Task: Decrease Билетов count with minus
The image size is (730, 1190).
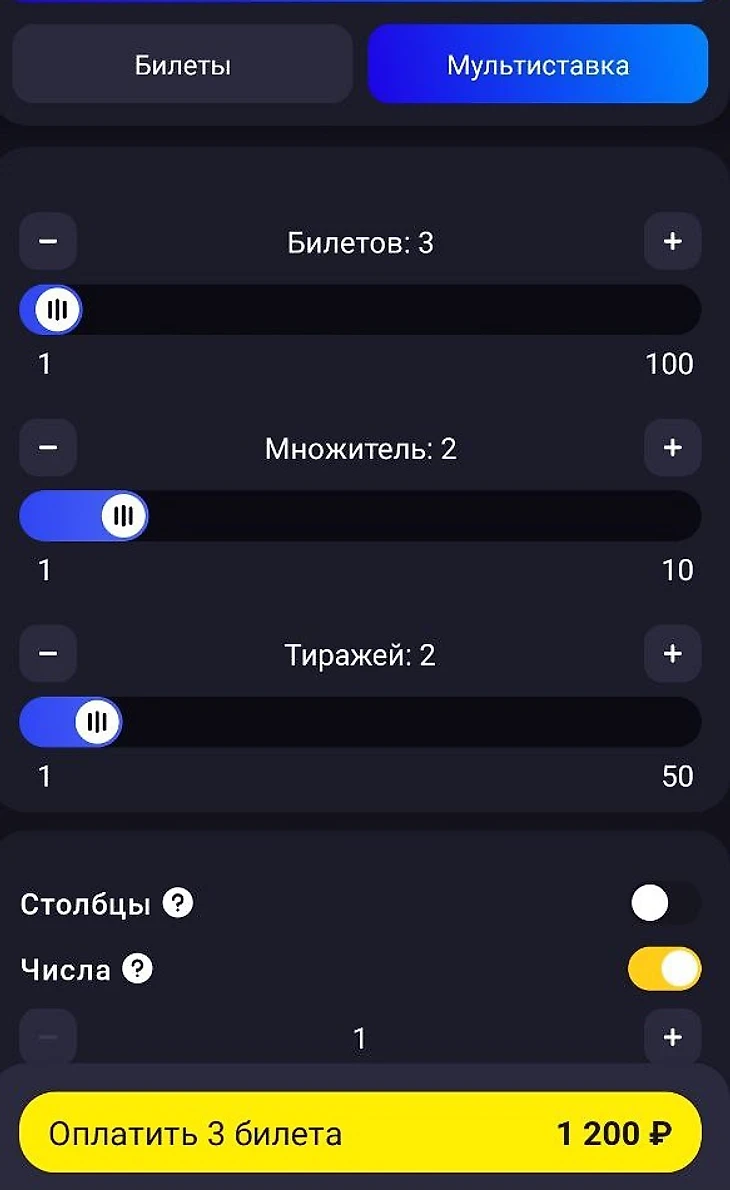Action: click(x=48, y=242)
